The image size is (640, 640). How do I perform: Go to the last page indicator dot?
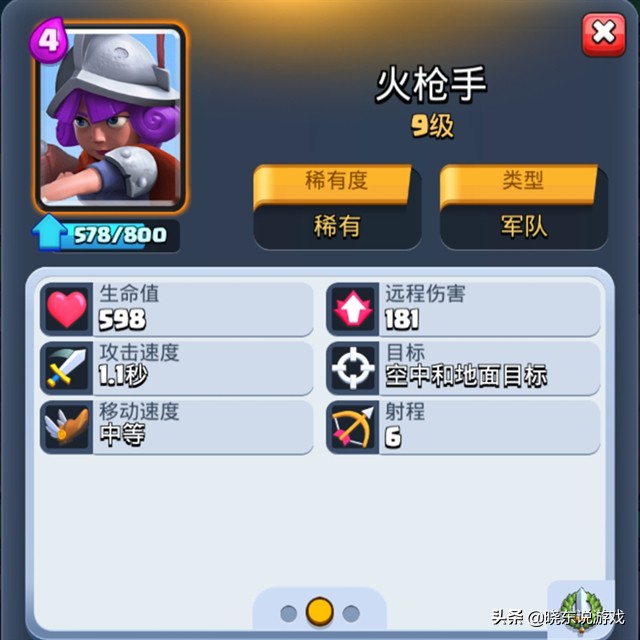click(351, 613)
